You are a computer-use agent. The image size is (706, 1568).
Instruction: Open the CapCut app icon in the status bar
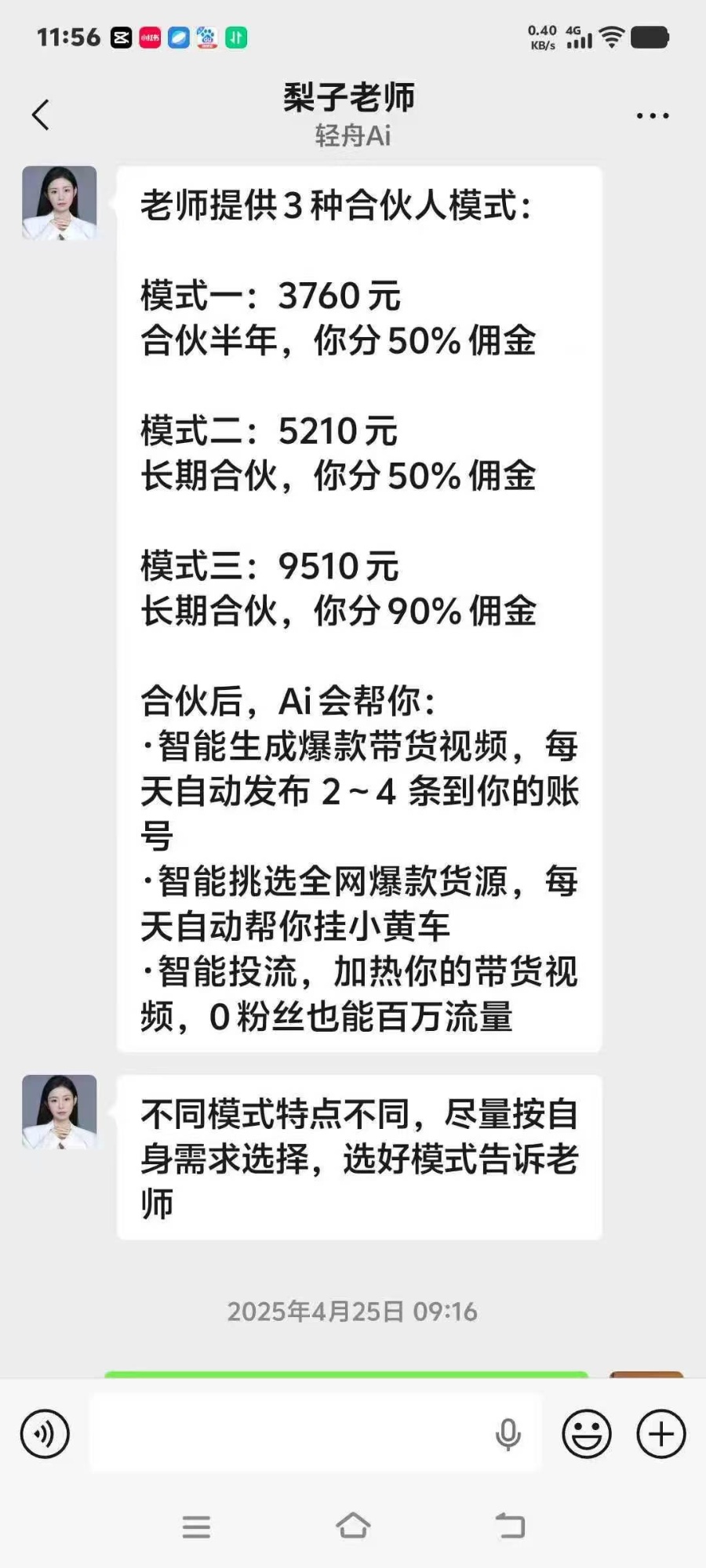(122, 36)
